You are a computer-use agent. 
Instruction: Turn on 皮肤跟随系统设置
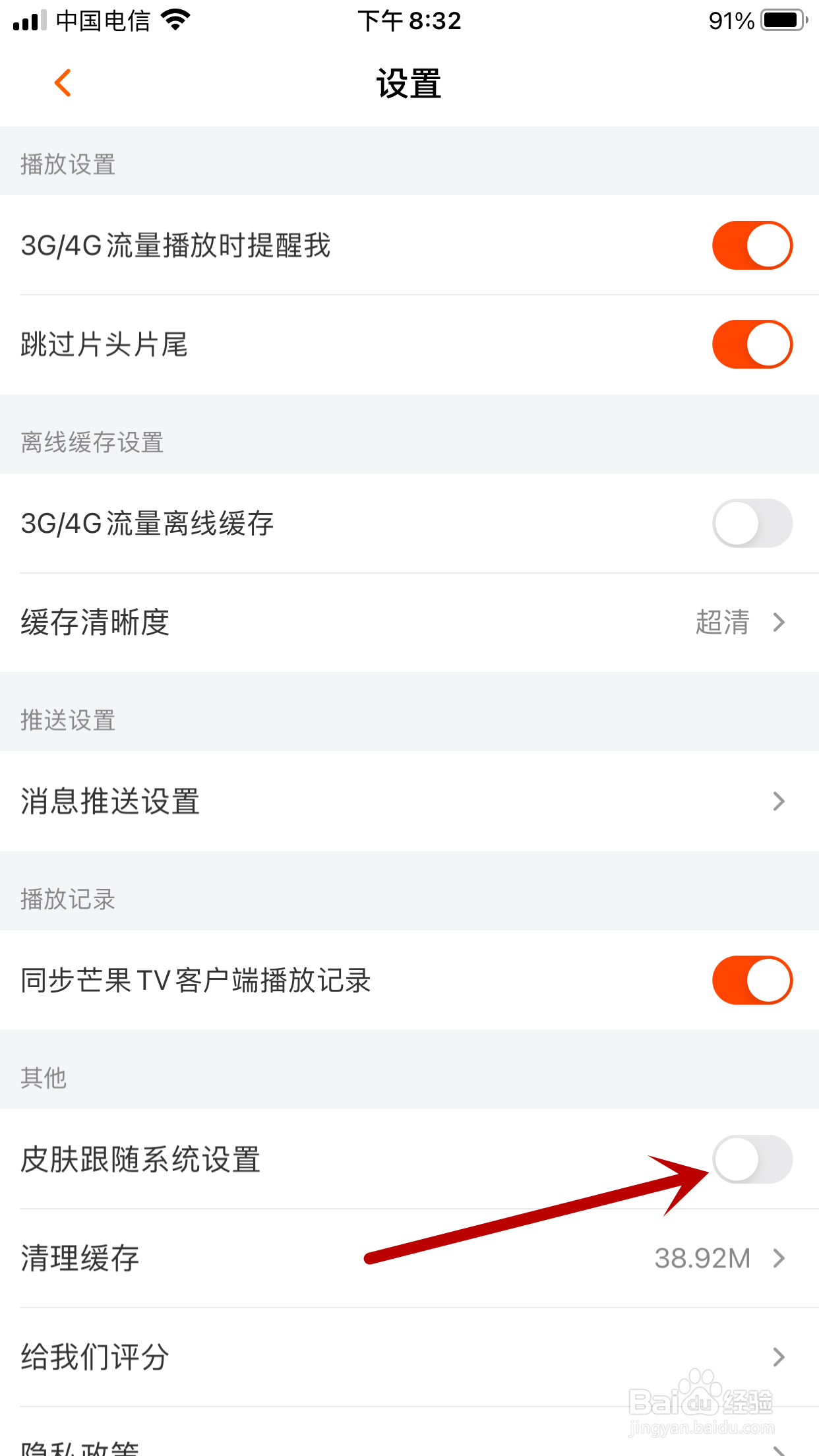point(752,1159)
